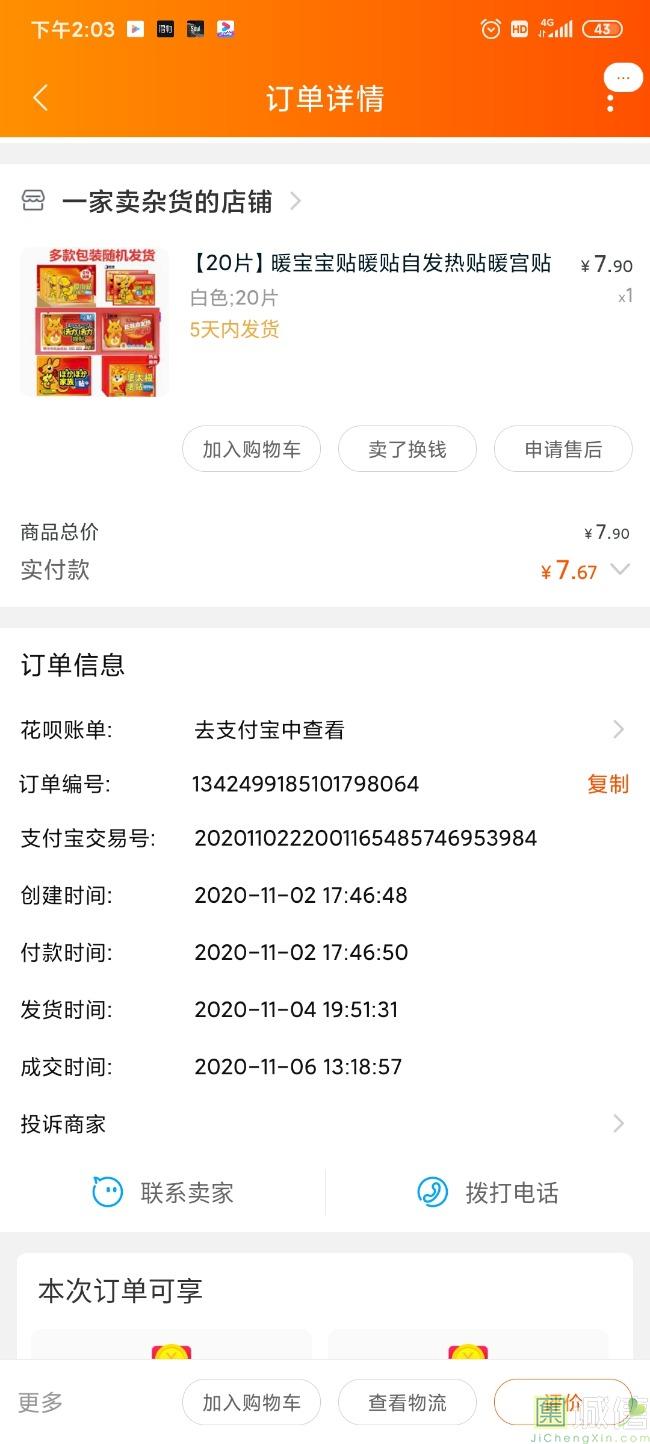This screenshot has height=1444, width=650.
Task: View shipping details with 查看物流
Action: (407, 1402)
